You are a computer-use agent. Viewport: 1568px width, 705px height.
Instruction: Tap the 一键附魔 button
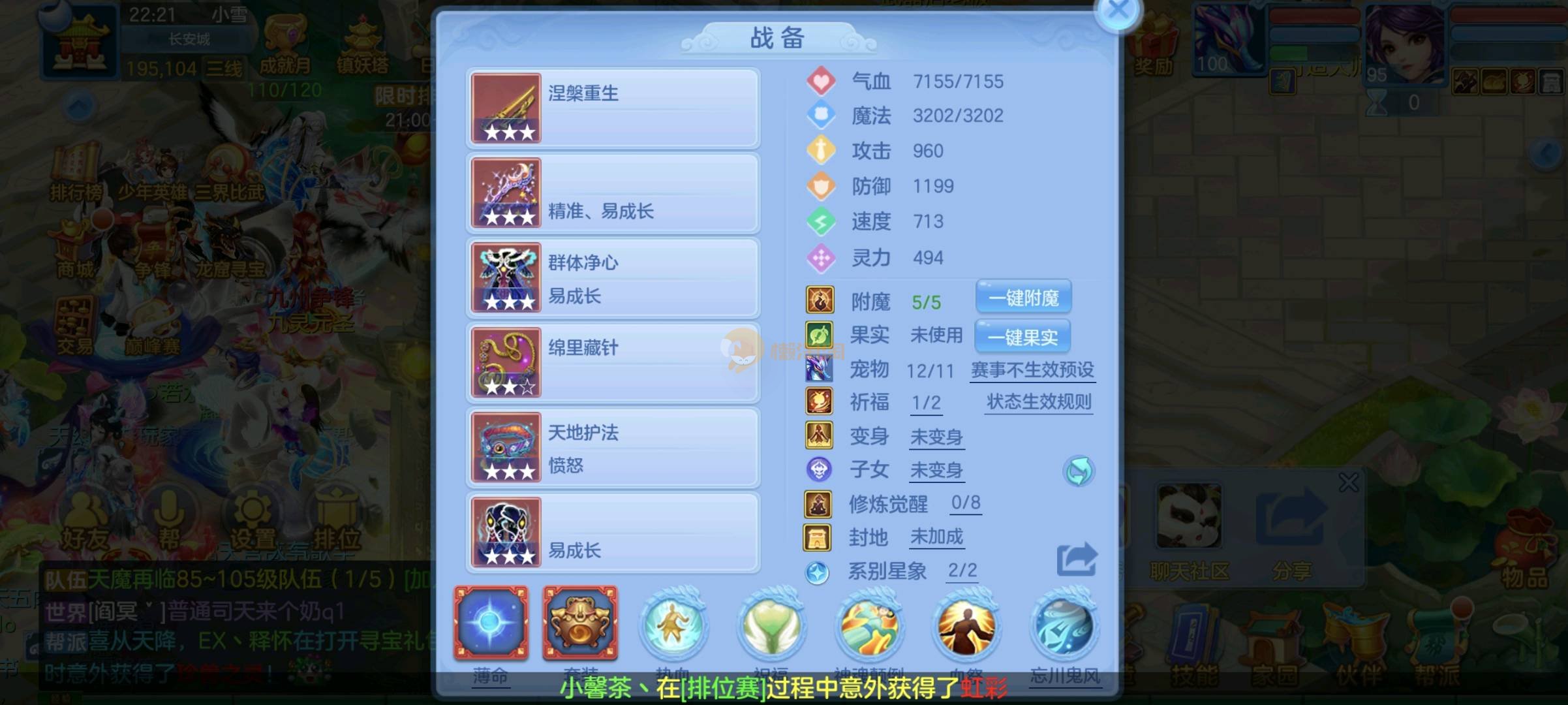click(x=1023, y=298)
